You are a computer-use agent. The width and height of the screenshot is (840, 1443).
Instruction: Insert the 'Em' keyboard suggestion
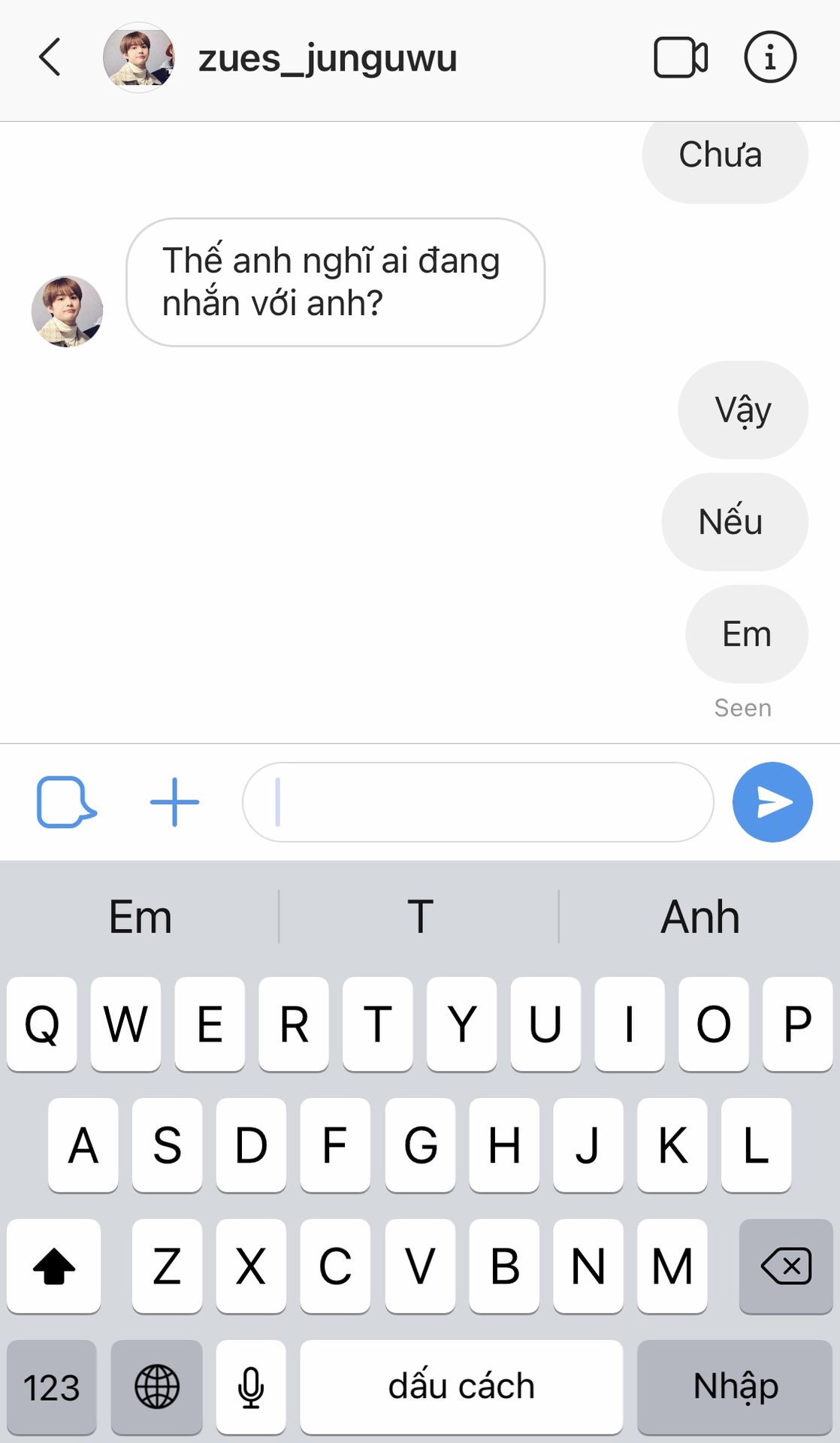coord(141,917)
